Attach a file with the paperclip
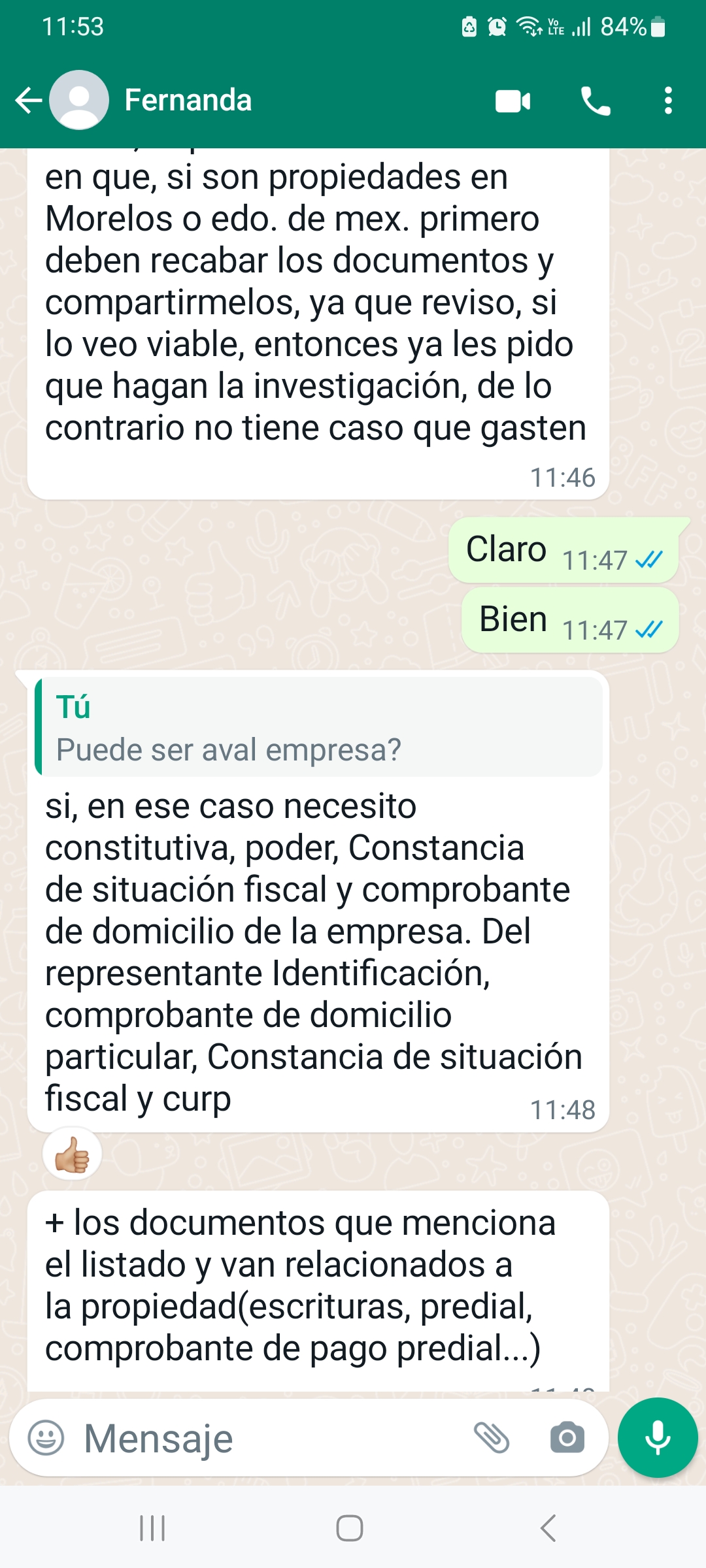Image resolution: width=706 pixels, height=1568 pixels. (492, 1438)
